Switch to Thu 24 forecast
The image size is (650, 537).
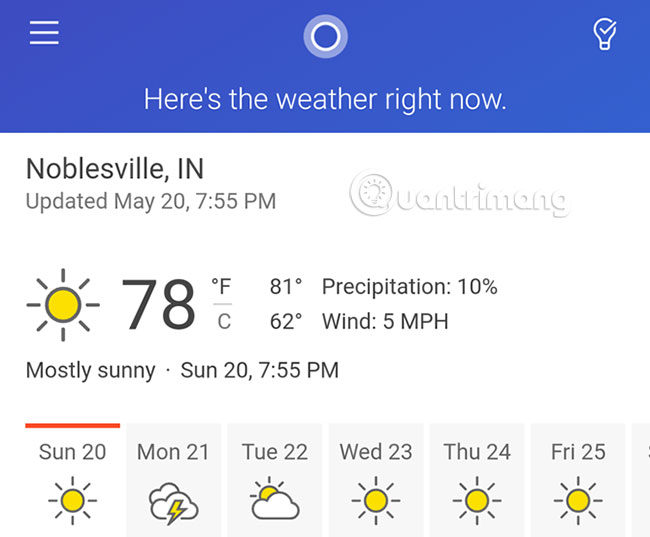[x=477, y=480]
